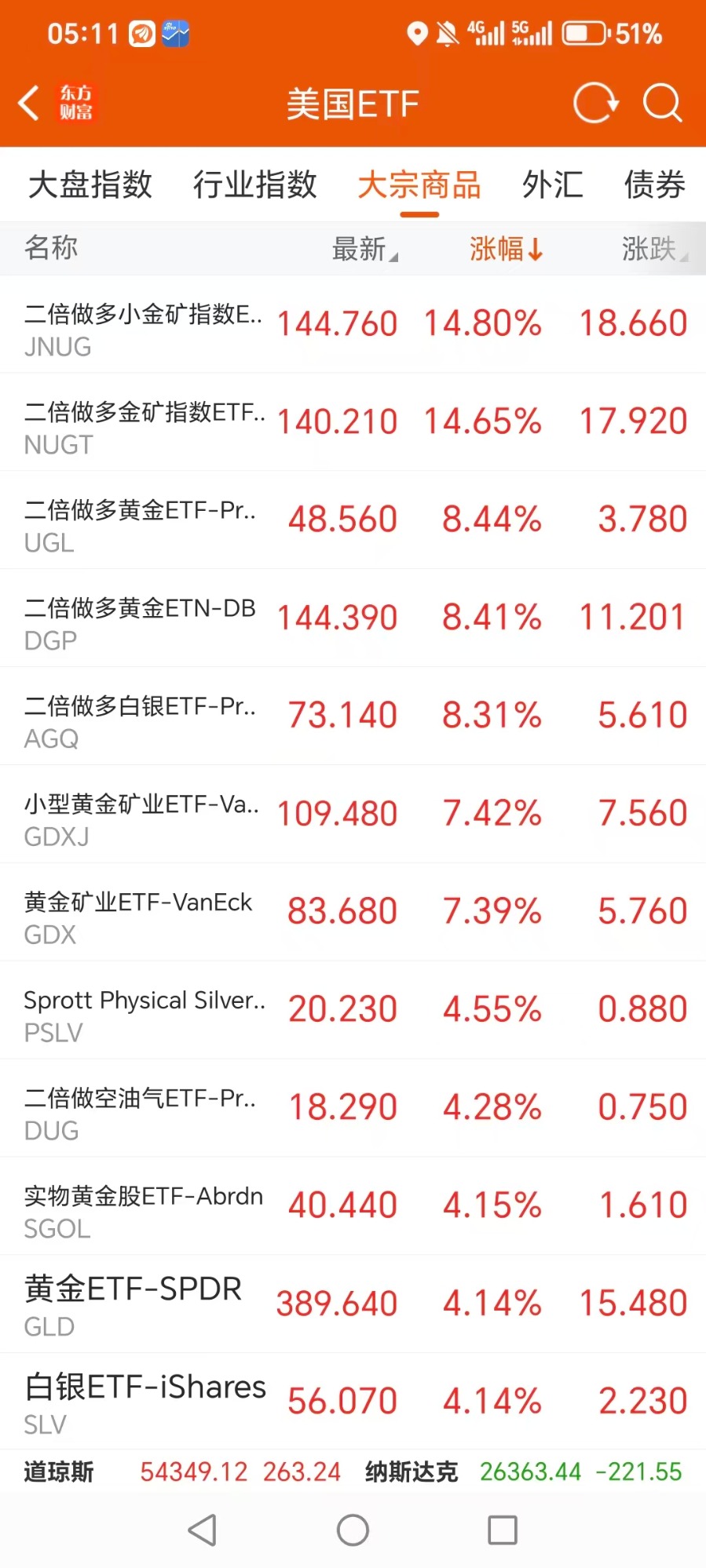Screen dimensions: 706x1568
Task: Go back using the top-left arrow
Action: pyautogui.click(x=29, y=103)
